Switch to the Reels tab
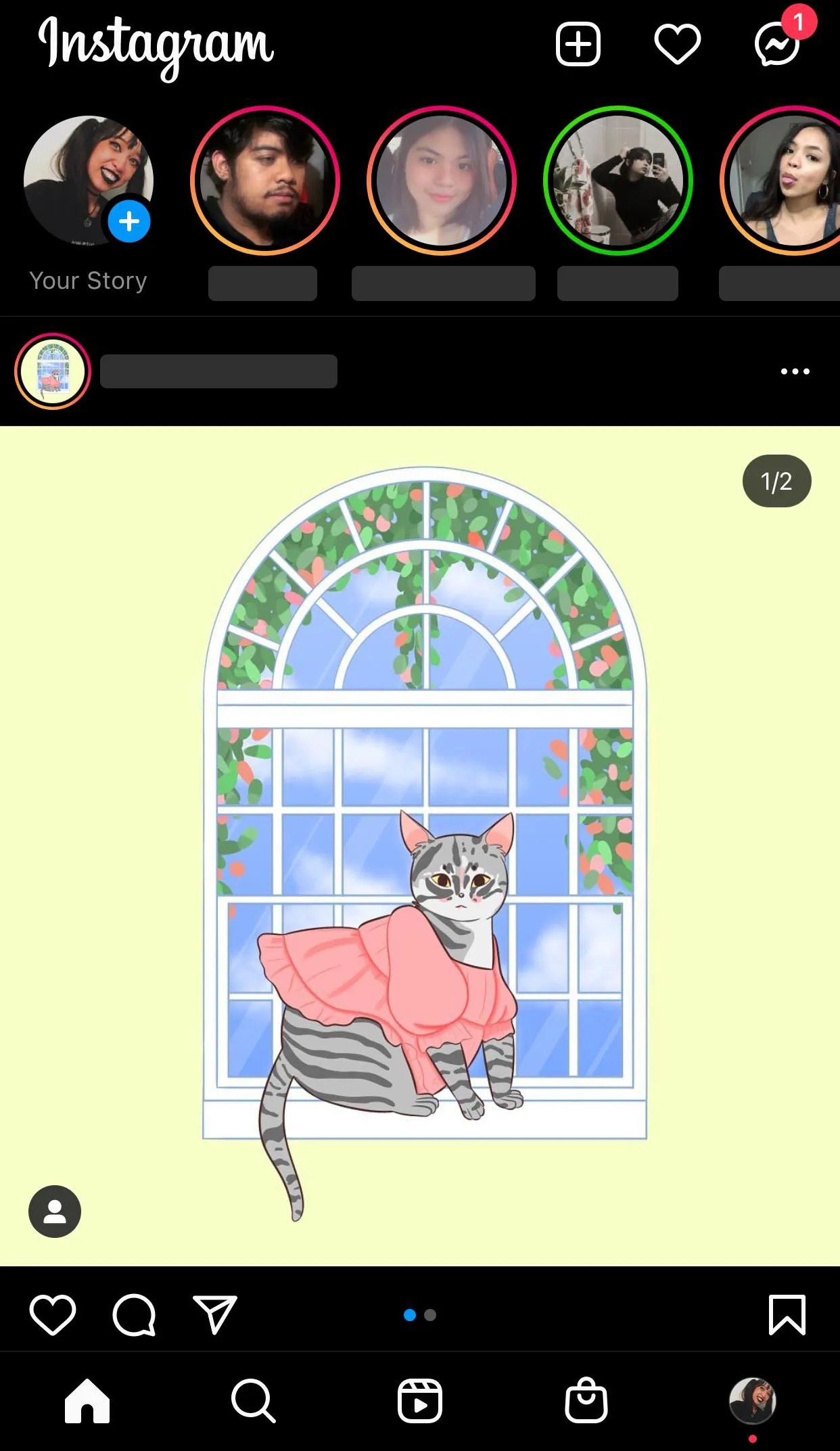840x1451 pixels. pos(419,1401)
